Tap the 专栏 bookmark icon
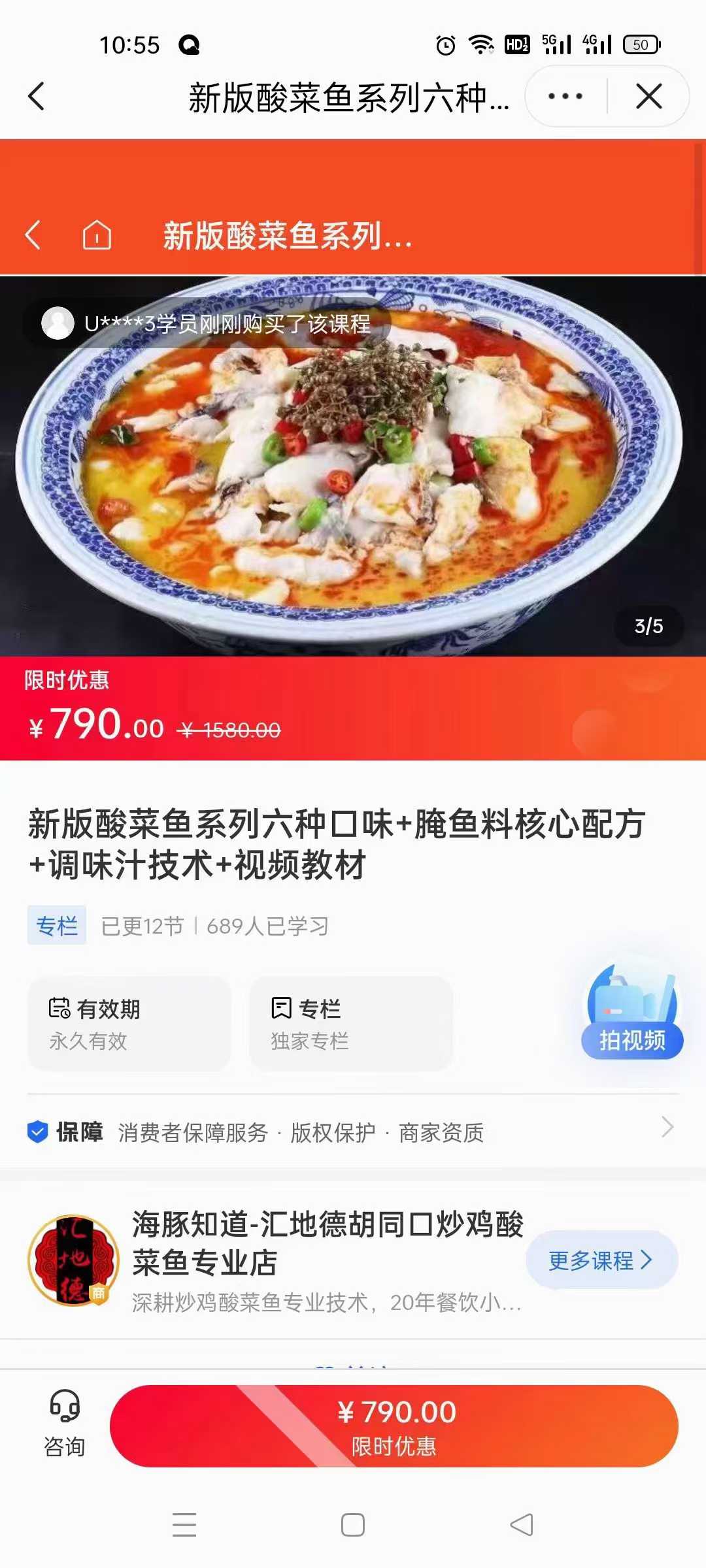 pos(281,1007)
